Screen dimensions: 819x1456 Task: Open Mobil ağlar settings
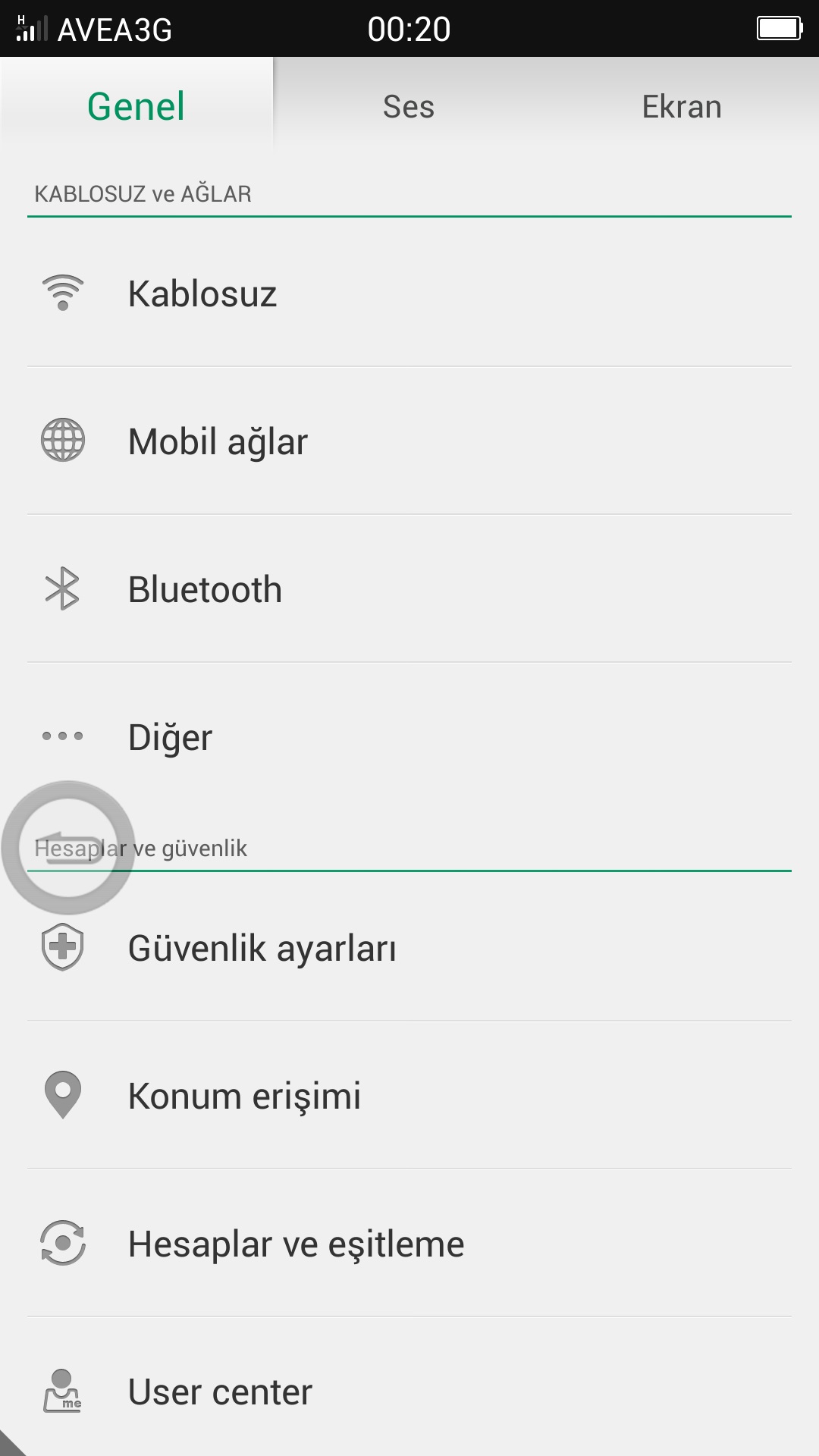coord(409,441)
